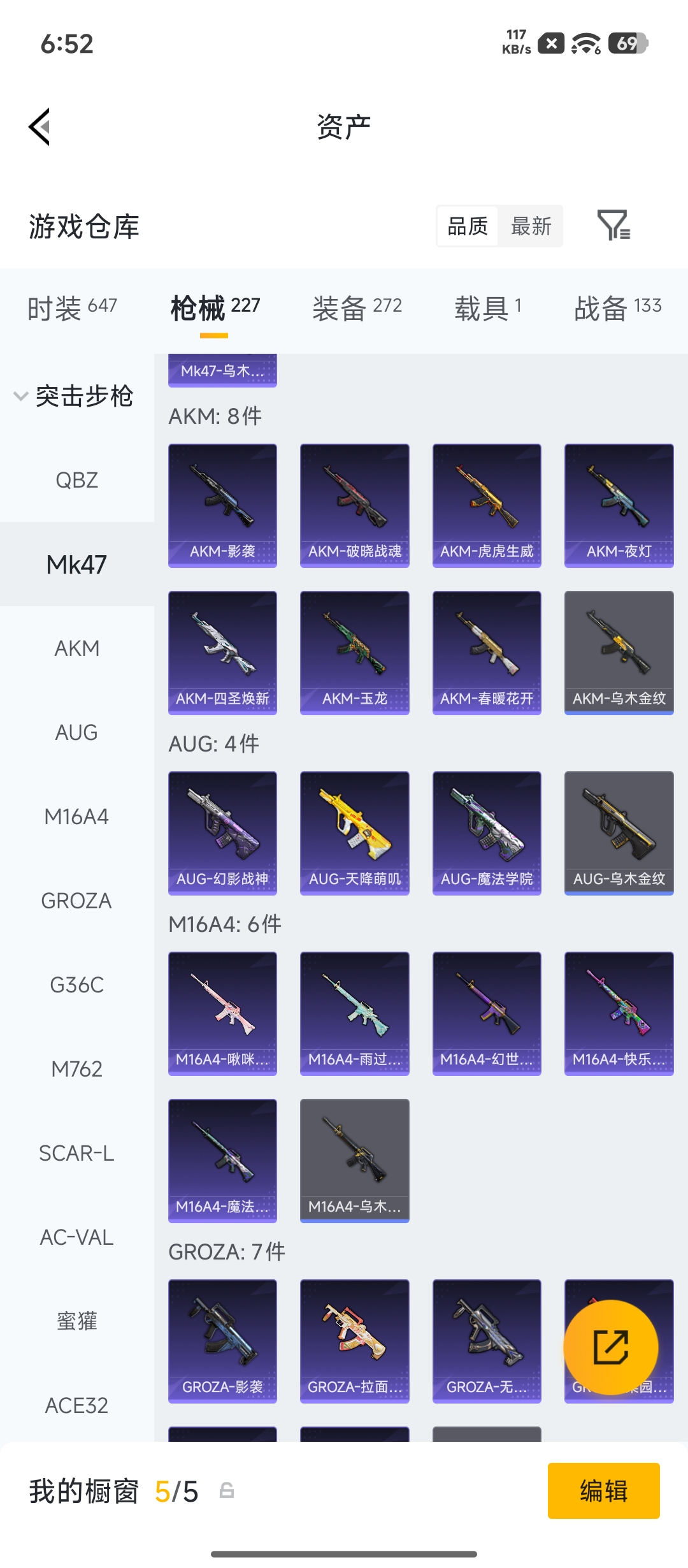This screenshot has width=688, height=1568.
Task: Tap the 编辑 button for 我的橱窗
Action: click(x=604, y=1491)
